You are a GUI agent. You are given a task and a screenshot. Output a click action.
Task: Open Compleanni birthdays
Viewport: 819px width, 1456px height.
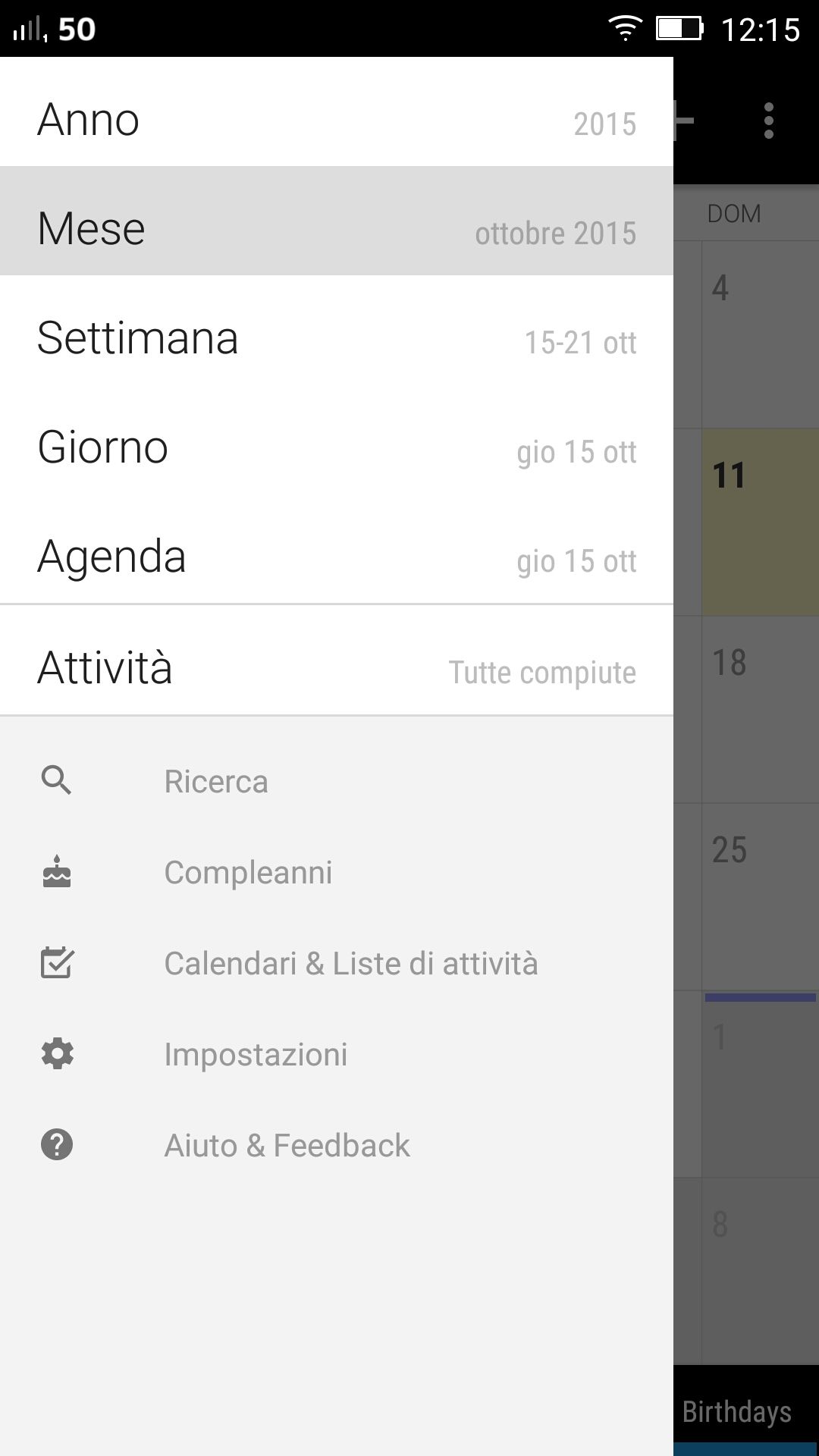tap(337, 872)
